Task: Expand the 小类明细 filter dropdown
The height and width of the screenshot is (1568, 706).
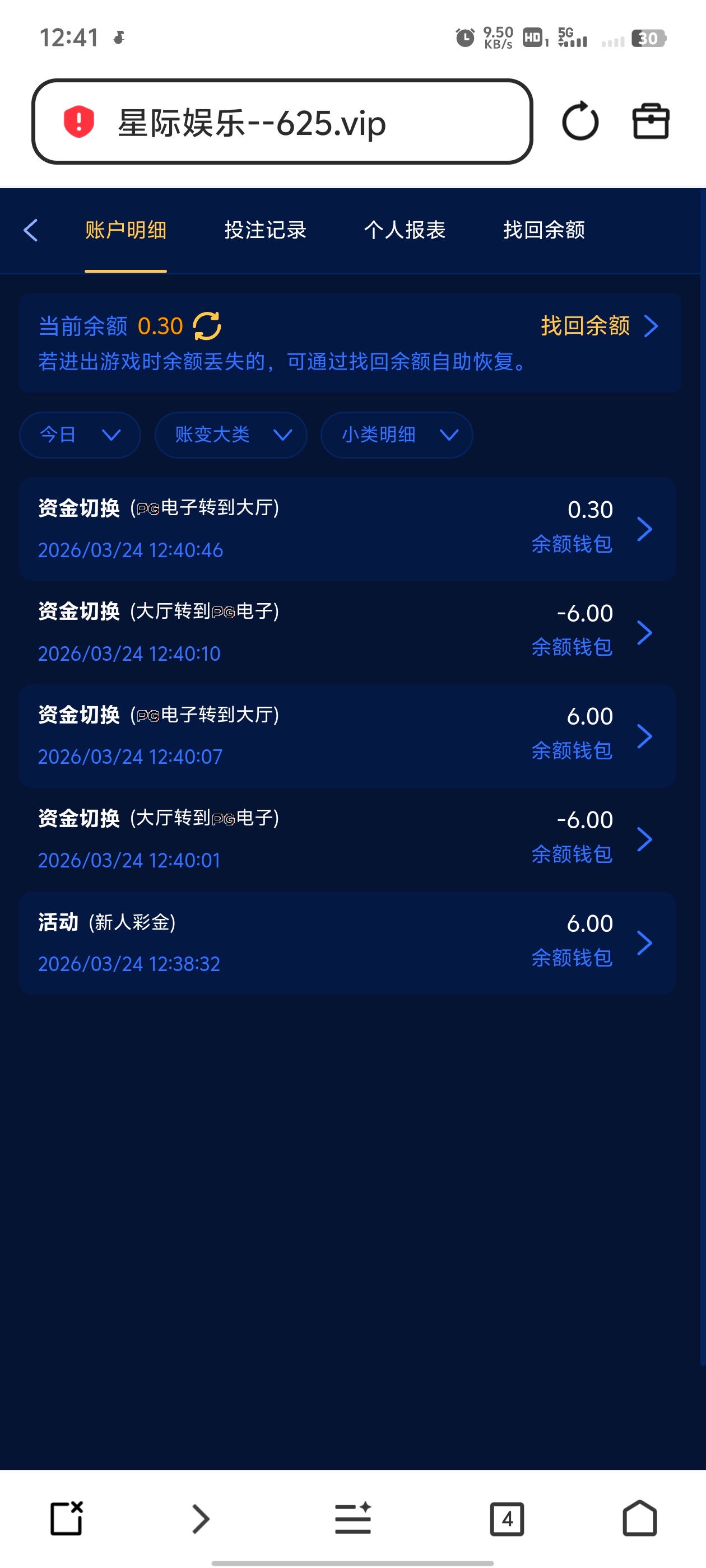Action: pyautogui.click(x=397, y=435)
